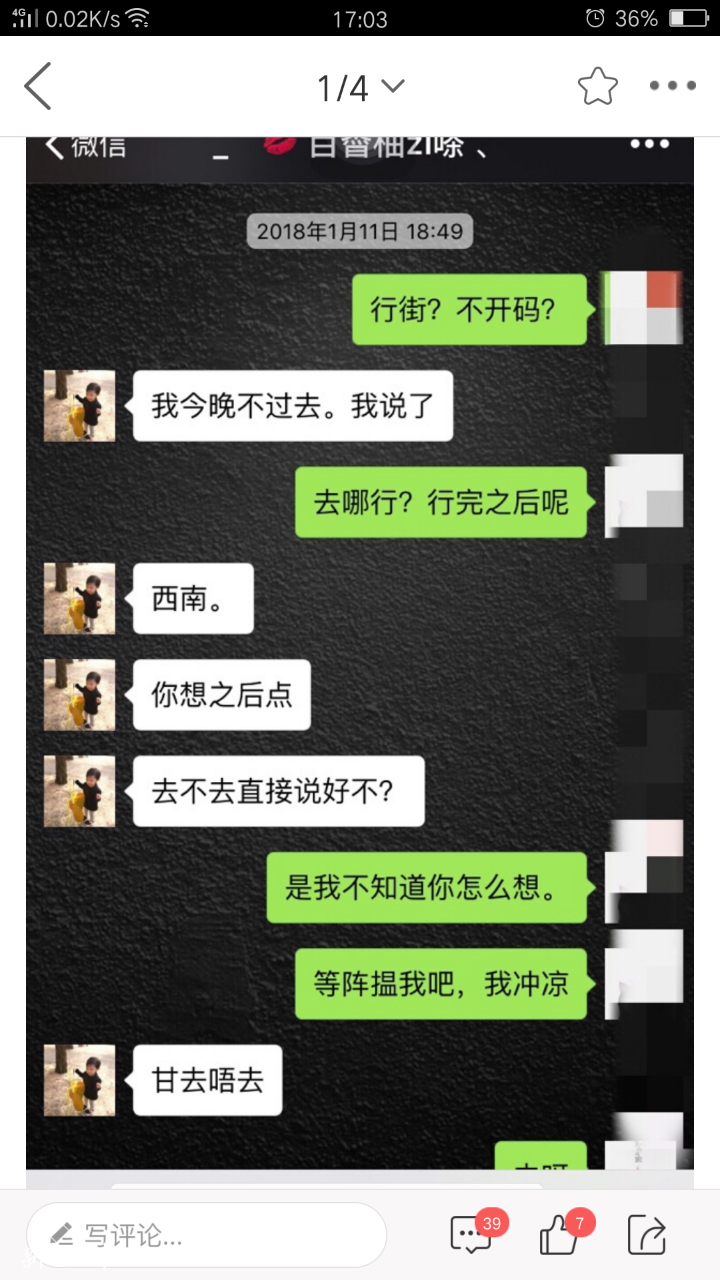The image size is (720, 1280).
Task: Tap the 写评论 comment field
Action: pos(206,1235)
